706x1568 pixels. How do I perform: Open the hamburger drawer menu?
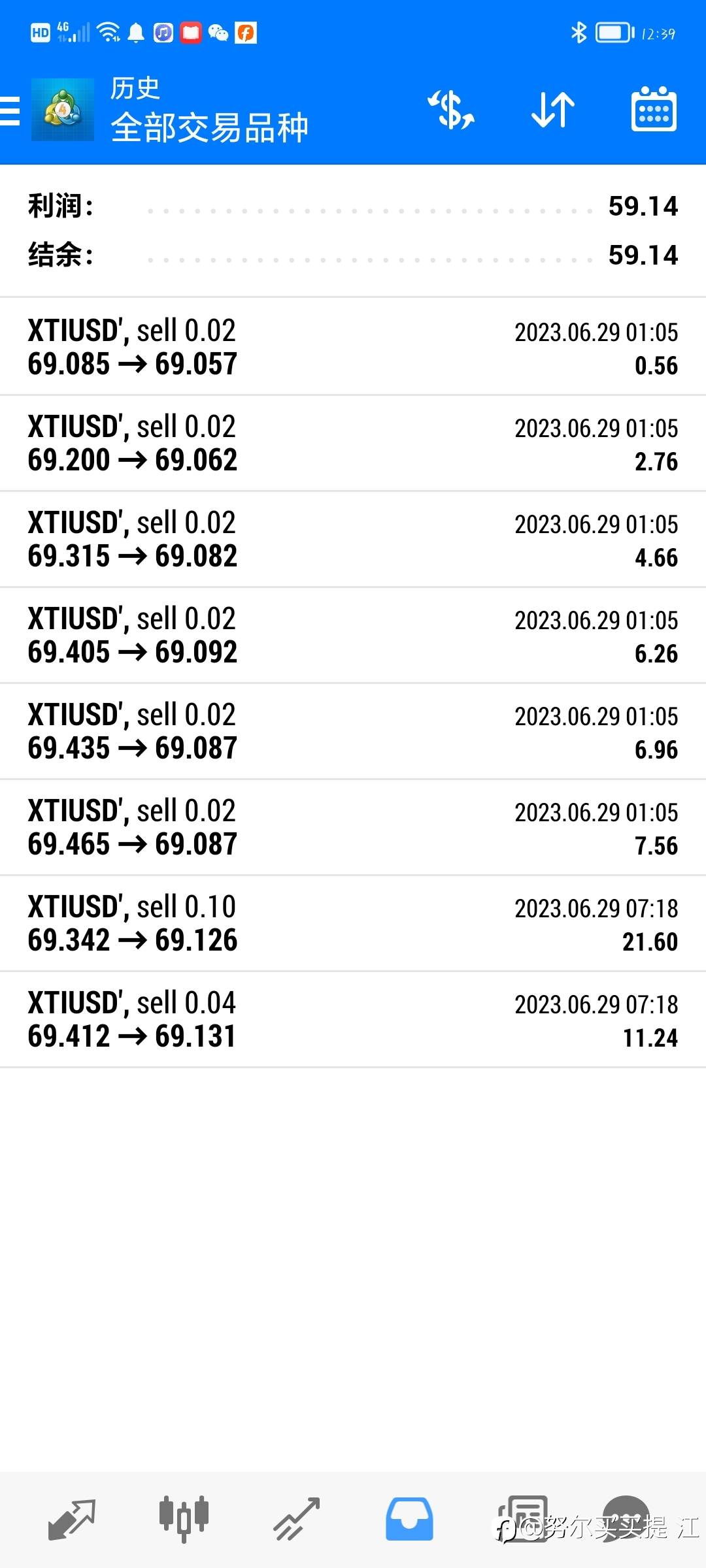point(10,110)
